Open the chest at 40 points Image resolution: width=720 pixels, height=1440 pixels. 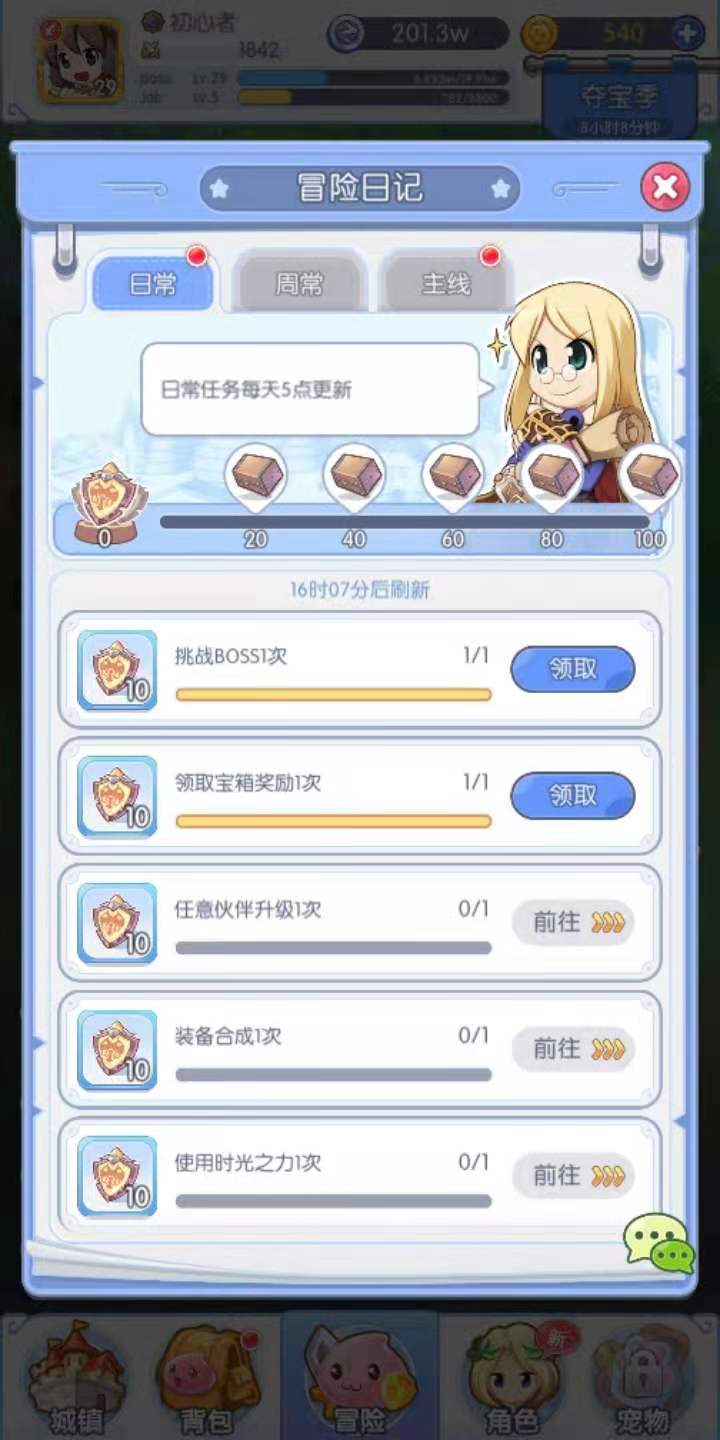tap(354, 471)
